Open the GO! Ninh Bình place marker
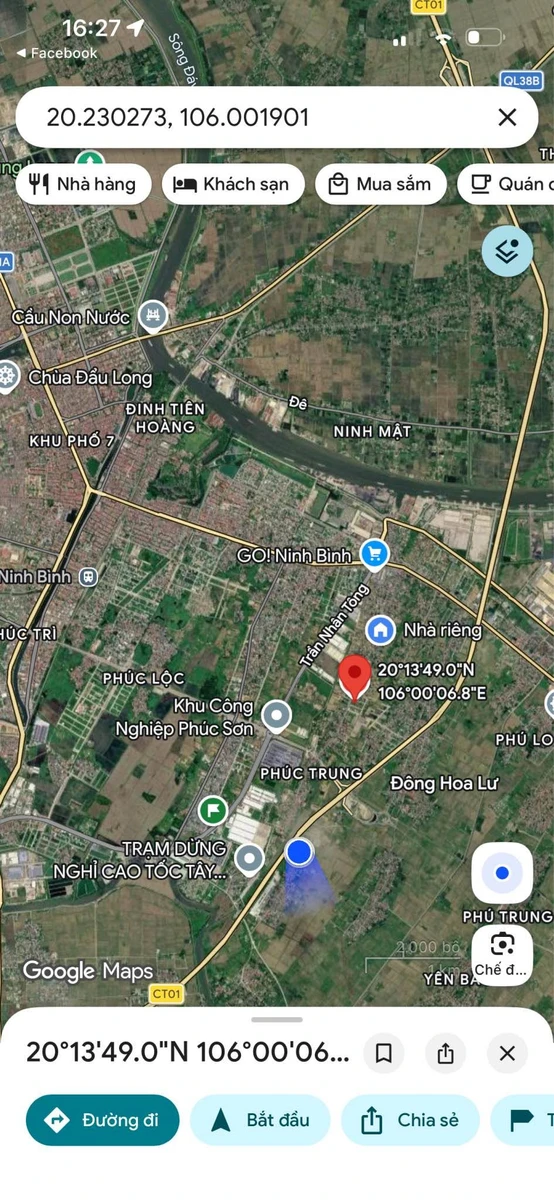This screenshot has height=1200, width=554. [x=375, y=553]
